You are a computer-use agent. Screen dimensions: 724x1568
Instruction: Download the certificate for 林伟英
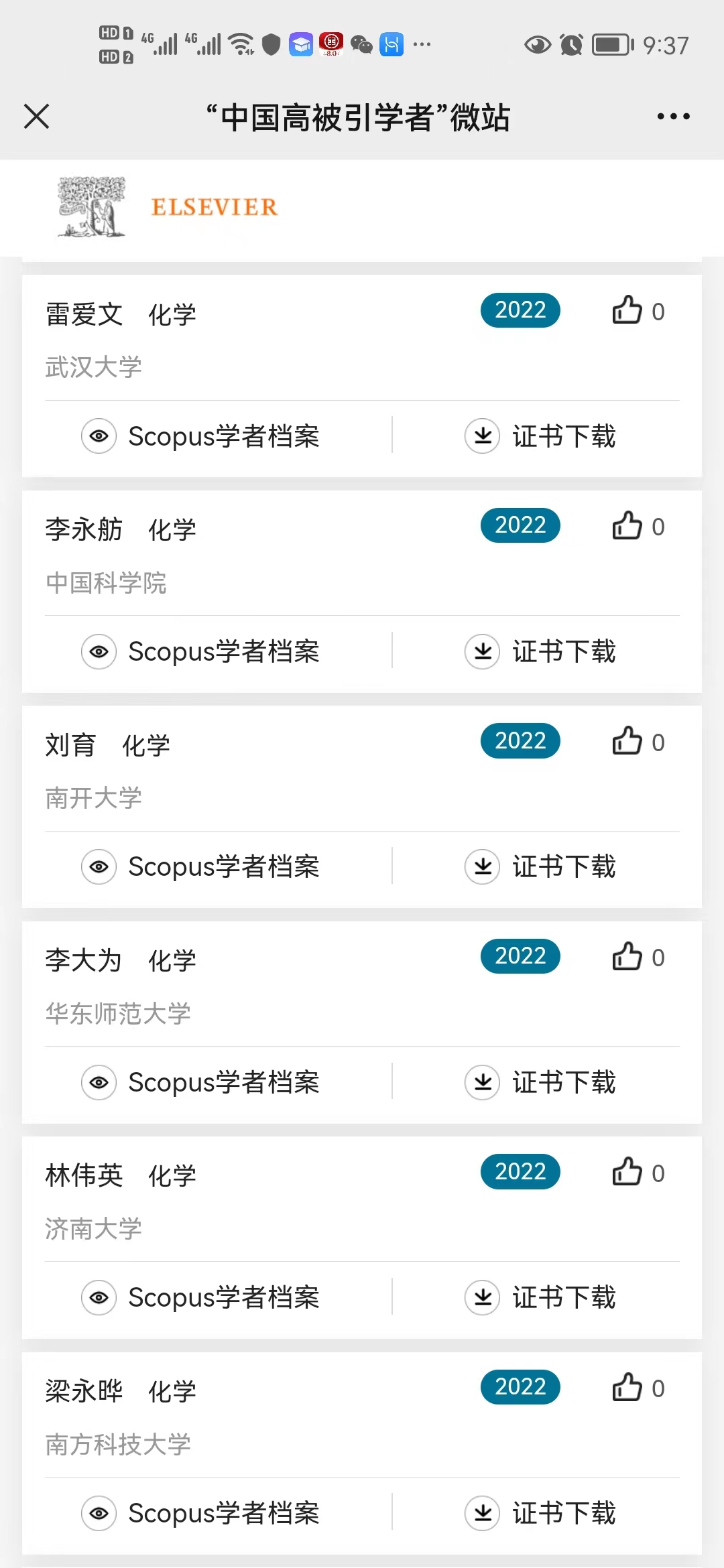pos(540,1297)
